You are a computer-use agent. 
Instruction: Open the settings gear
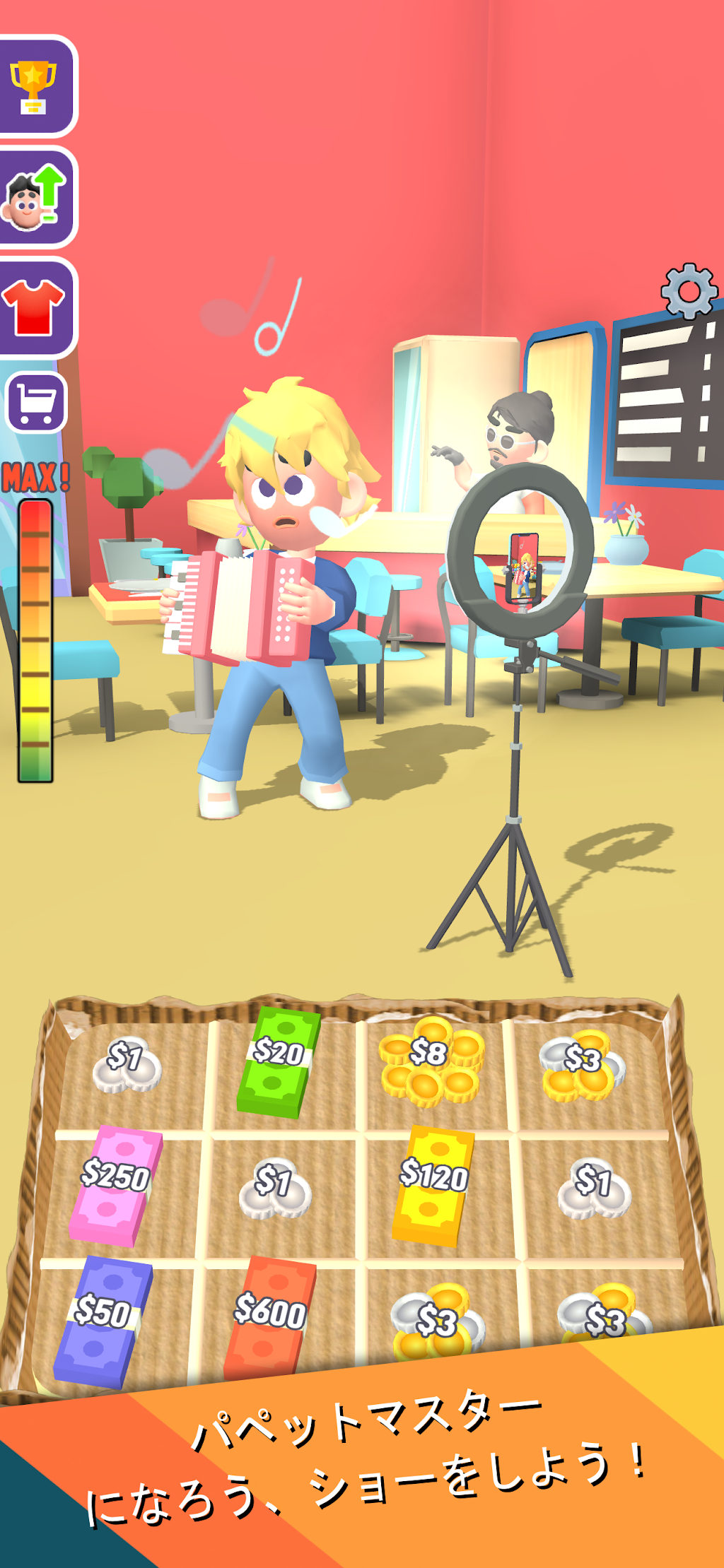(689, 291)
